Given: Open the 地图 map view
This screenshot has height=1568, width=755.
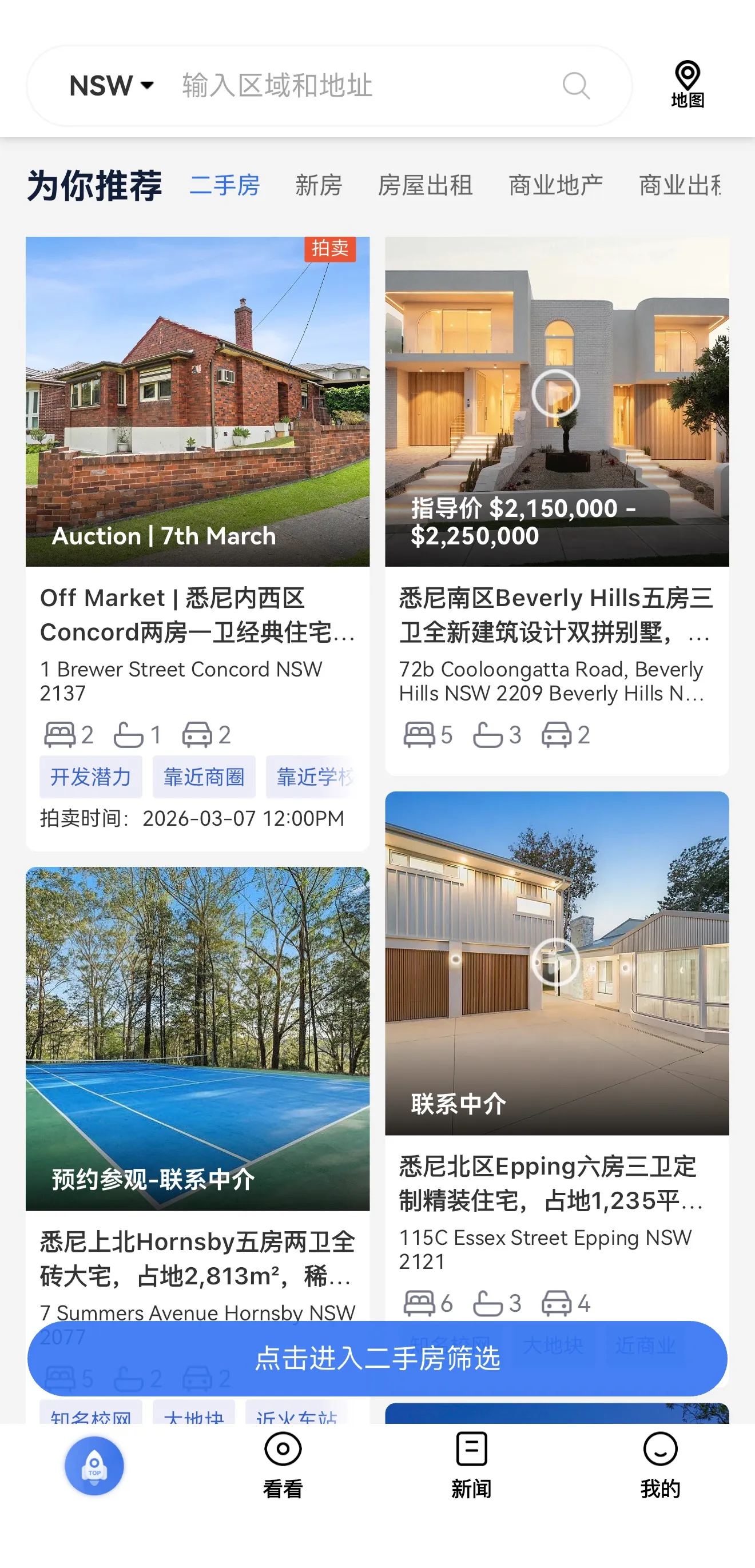Looking at the screenshot, I should coord(688,85).
